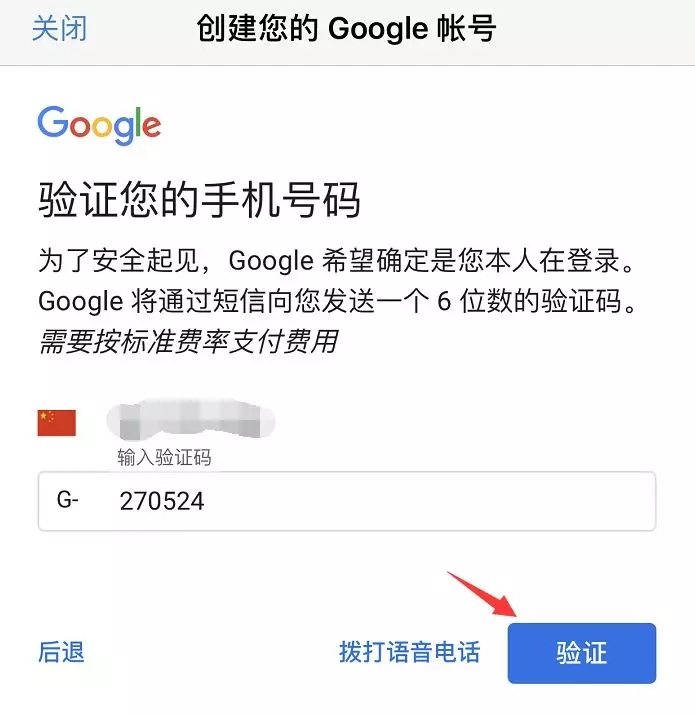Focus the verification code field
This screenshot has height=714, width=695.
pos(380,502)
